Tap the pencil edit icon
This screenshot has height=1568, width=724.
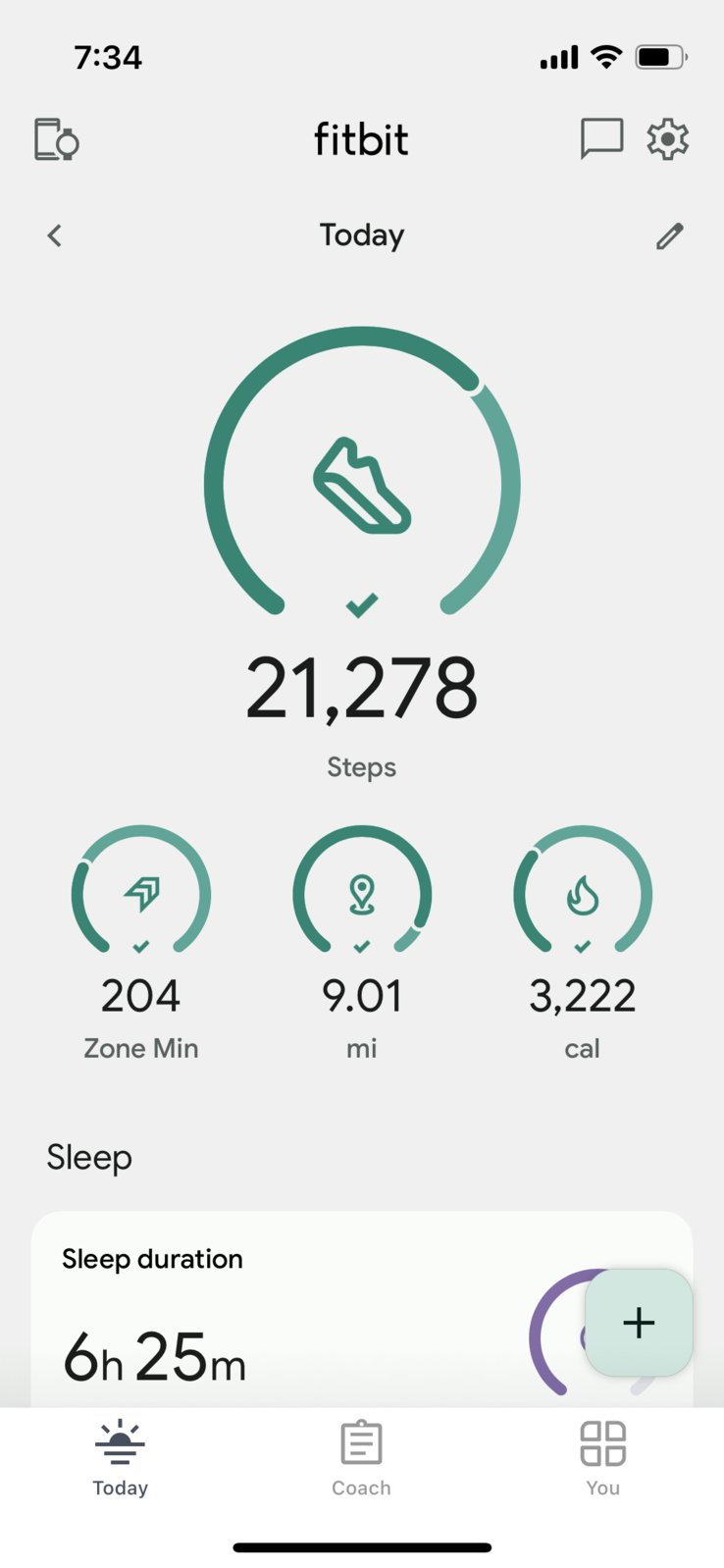point(670,235)
